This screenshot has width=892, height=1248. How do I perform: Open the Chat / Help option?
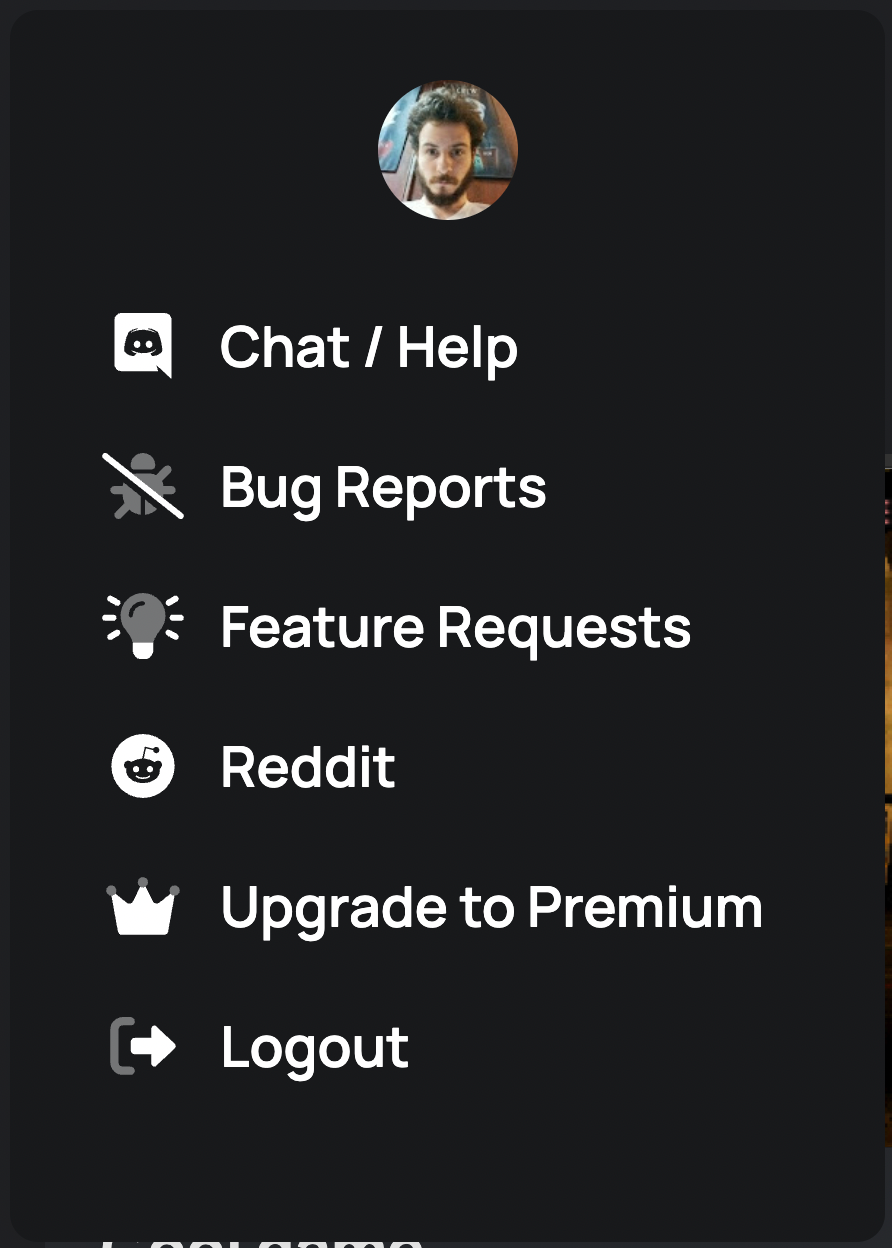point(368,348)
